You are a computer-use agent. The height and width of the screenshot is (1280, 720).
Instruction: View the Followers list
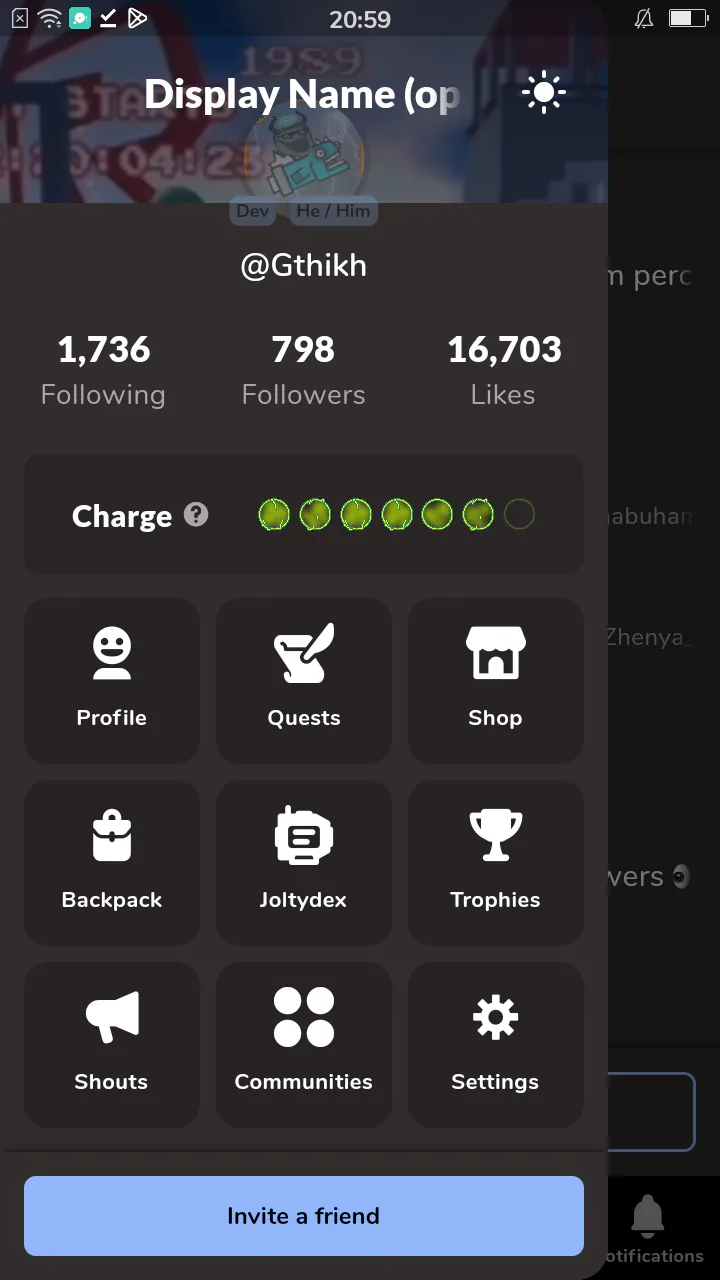(x=304, y=370)
